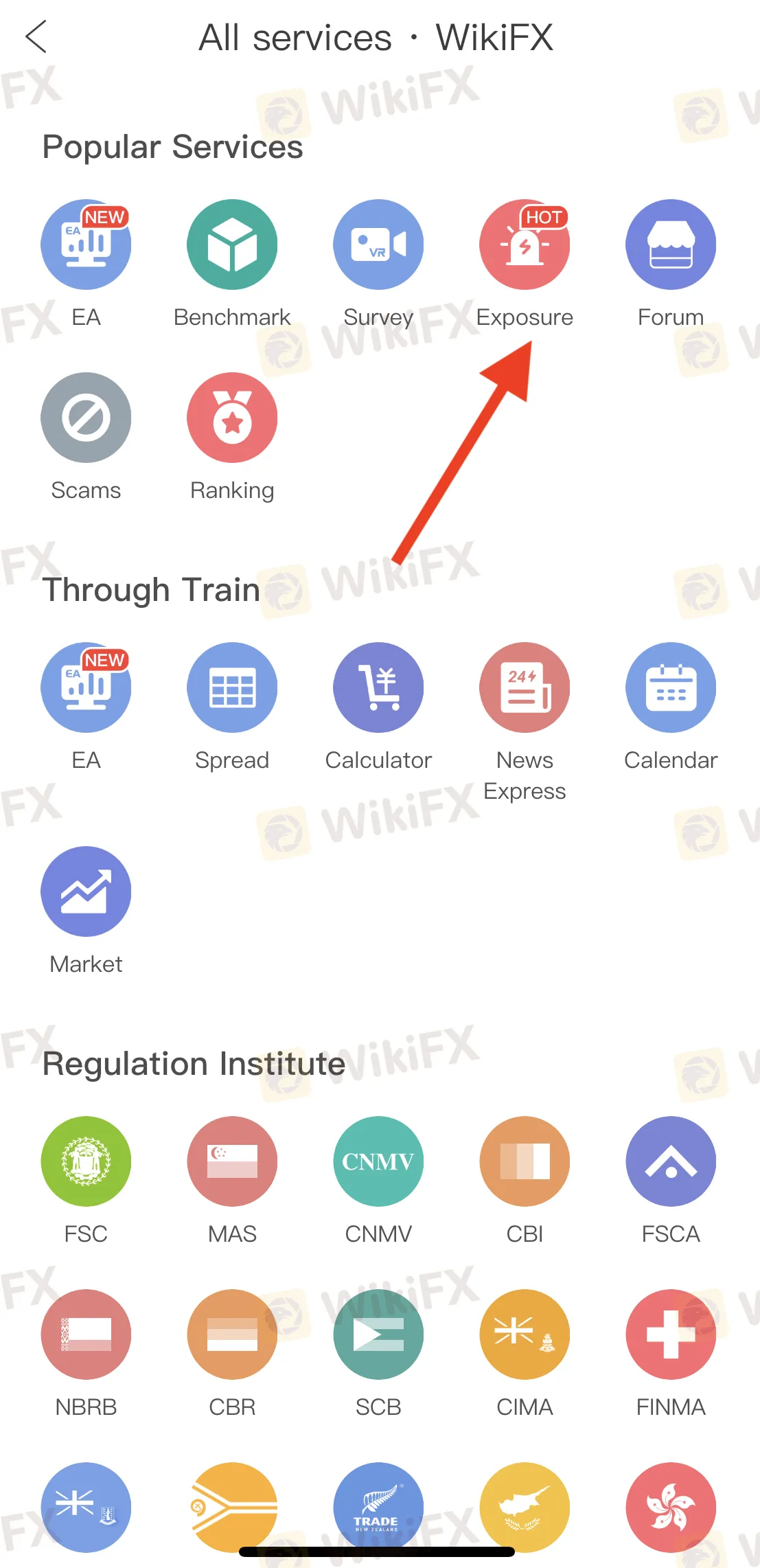This screenshot has height=1568, width=760.
Task: Select the FINMA regulator
Action: [x=671, y=1334]
